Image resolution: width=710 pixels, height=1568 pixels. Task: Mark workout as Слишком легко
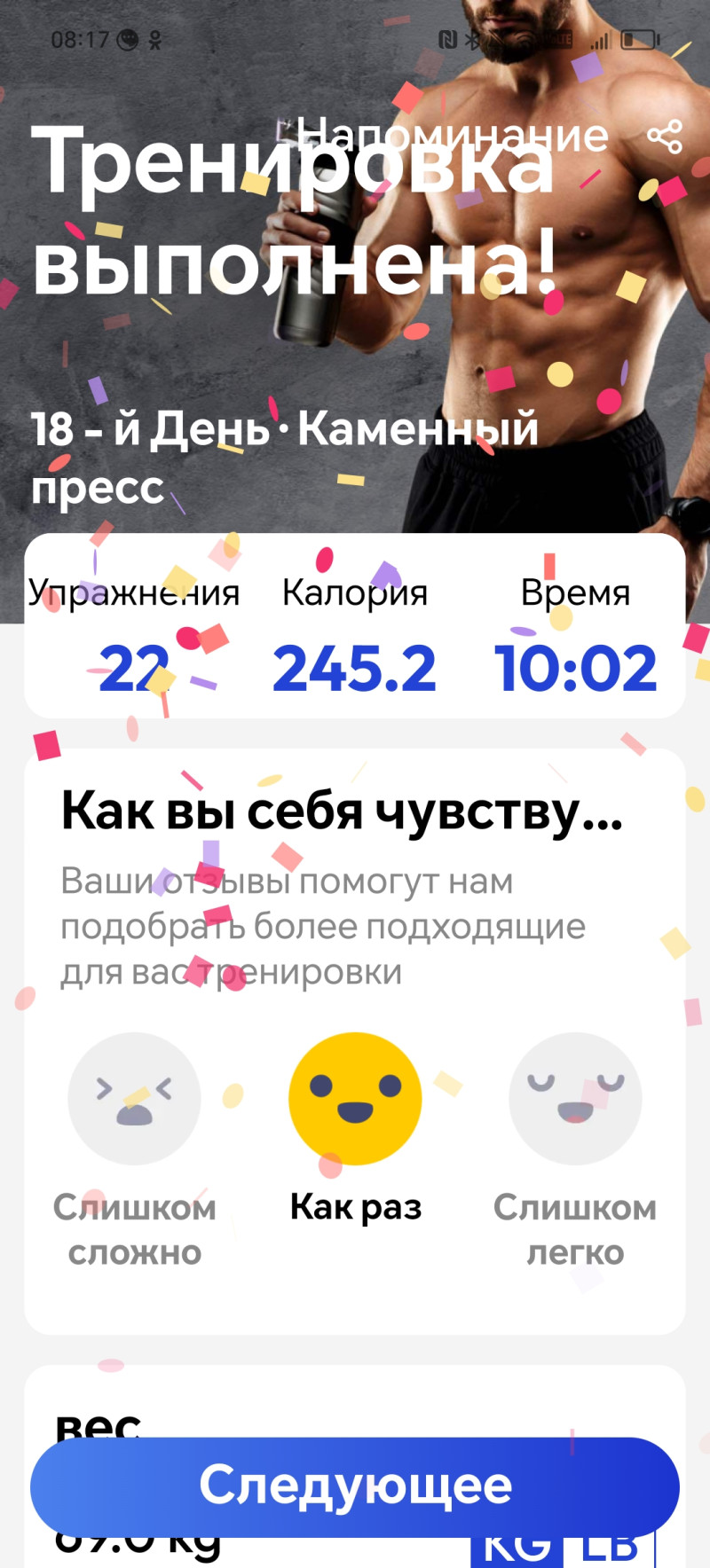pyautogui.click(x=575, y=1099)
